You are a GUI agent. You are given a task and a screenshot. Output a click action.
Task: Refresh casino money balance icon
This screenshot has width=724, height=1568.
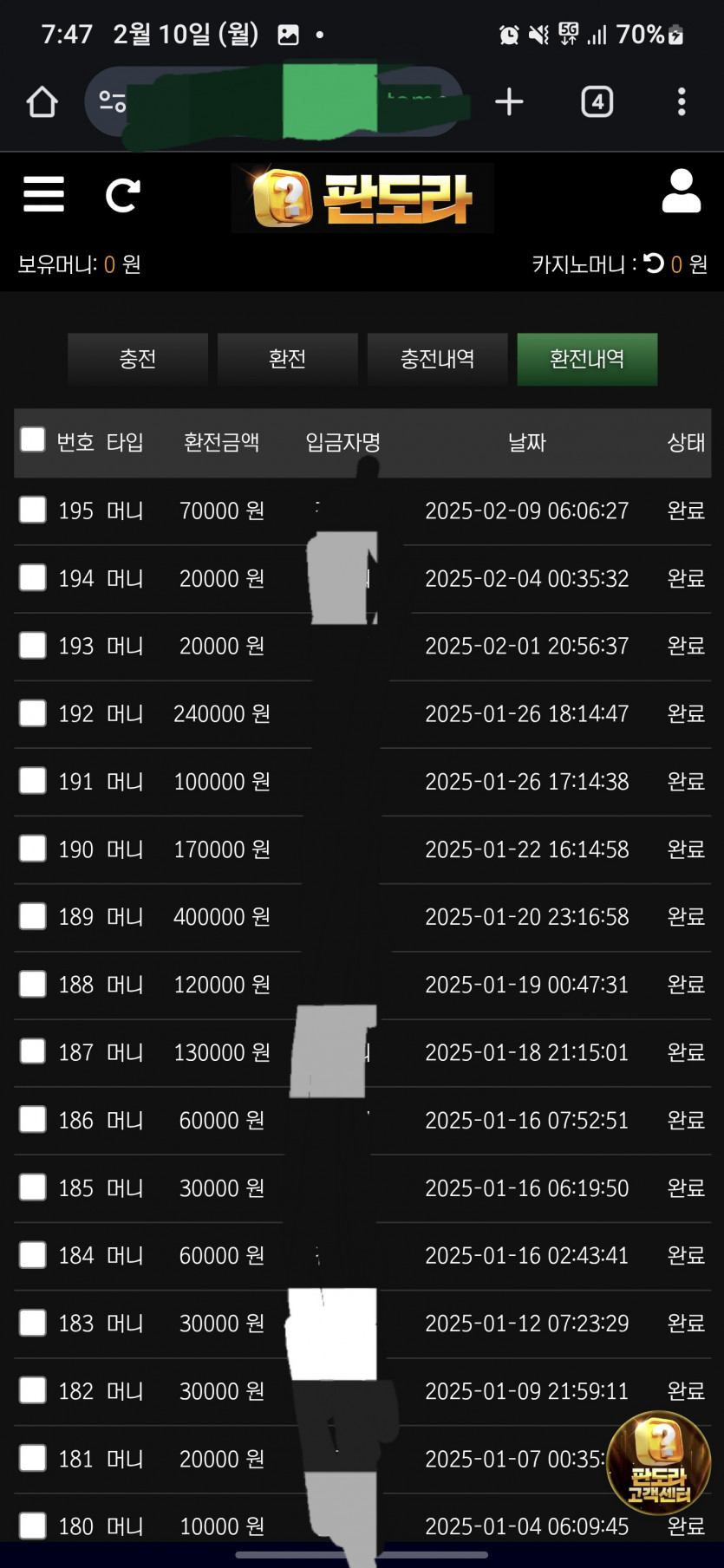654,264
